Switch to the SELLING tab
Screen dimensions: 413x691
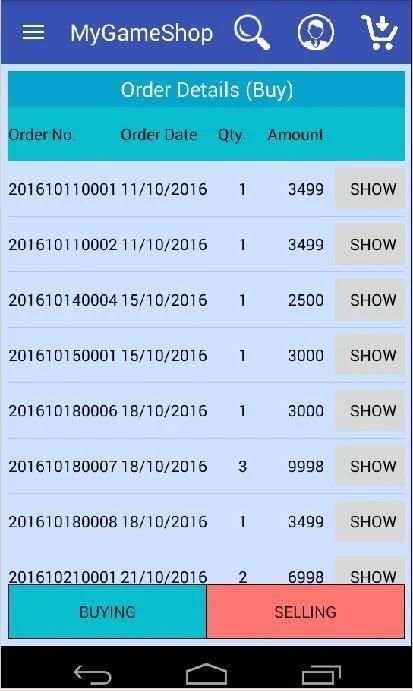click(x=305, y=612)
